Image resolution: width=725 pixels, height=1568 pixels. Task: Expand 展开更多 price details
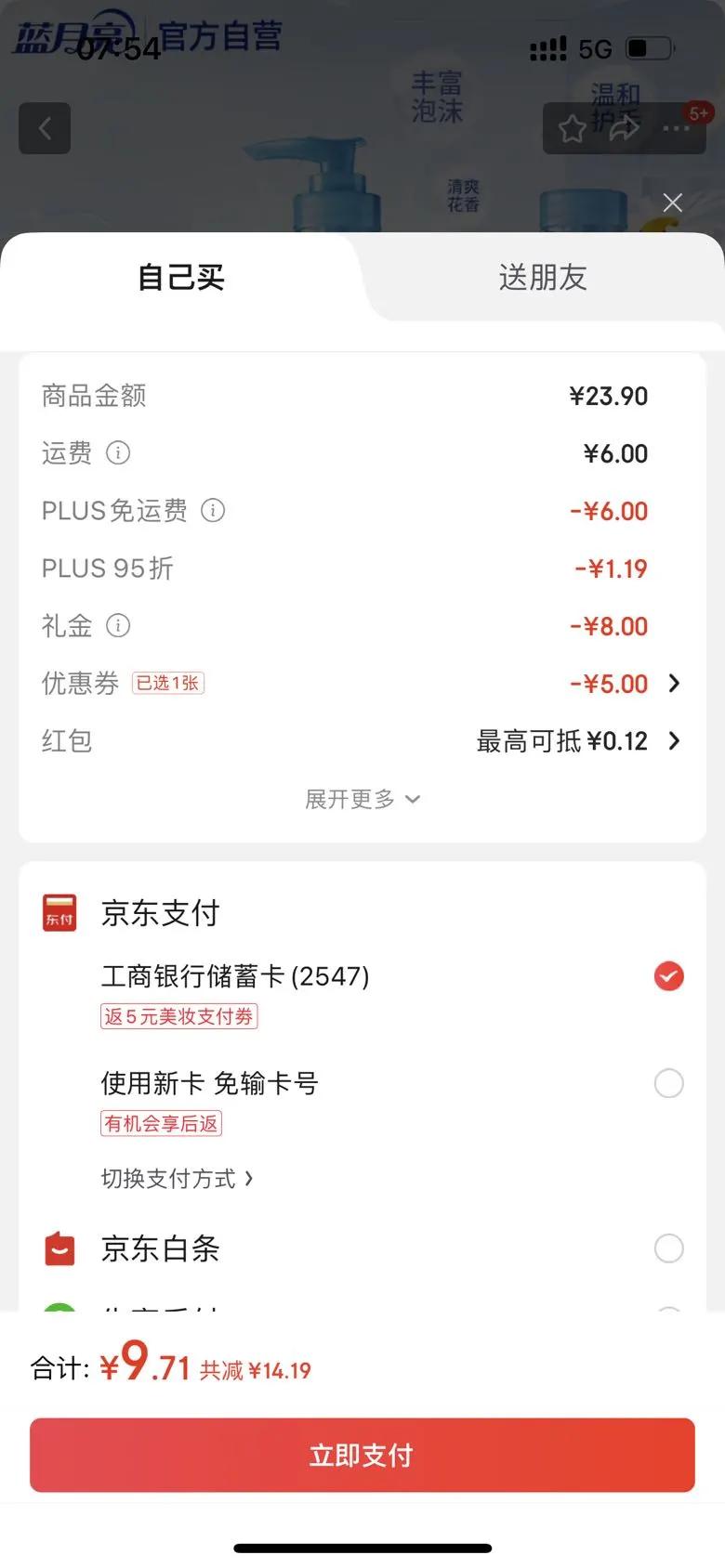[x=362, y=799]
